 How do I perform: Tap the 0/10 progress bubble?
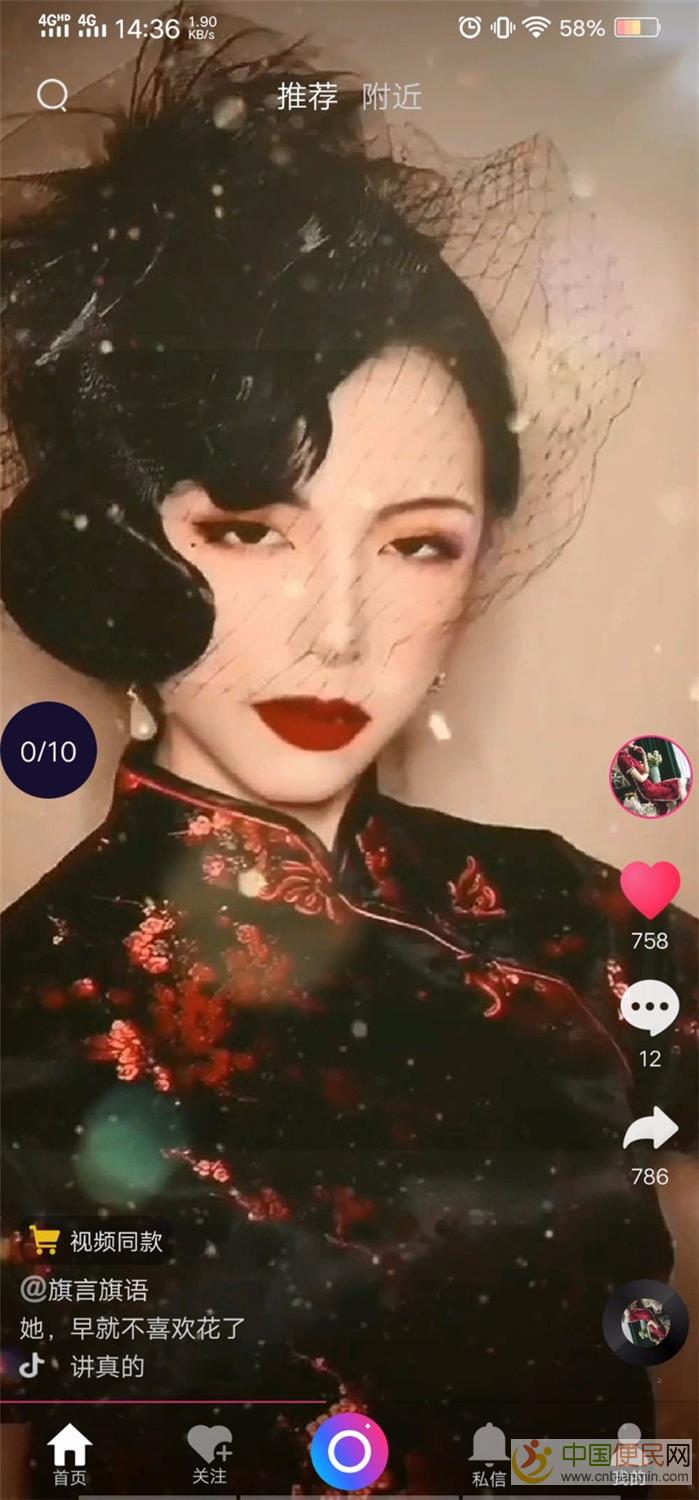(x=48, y=751)
